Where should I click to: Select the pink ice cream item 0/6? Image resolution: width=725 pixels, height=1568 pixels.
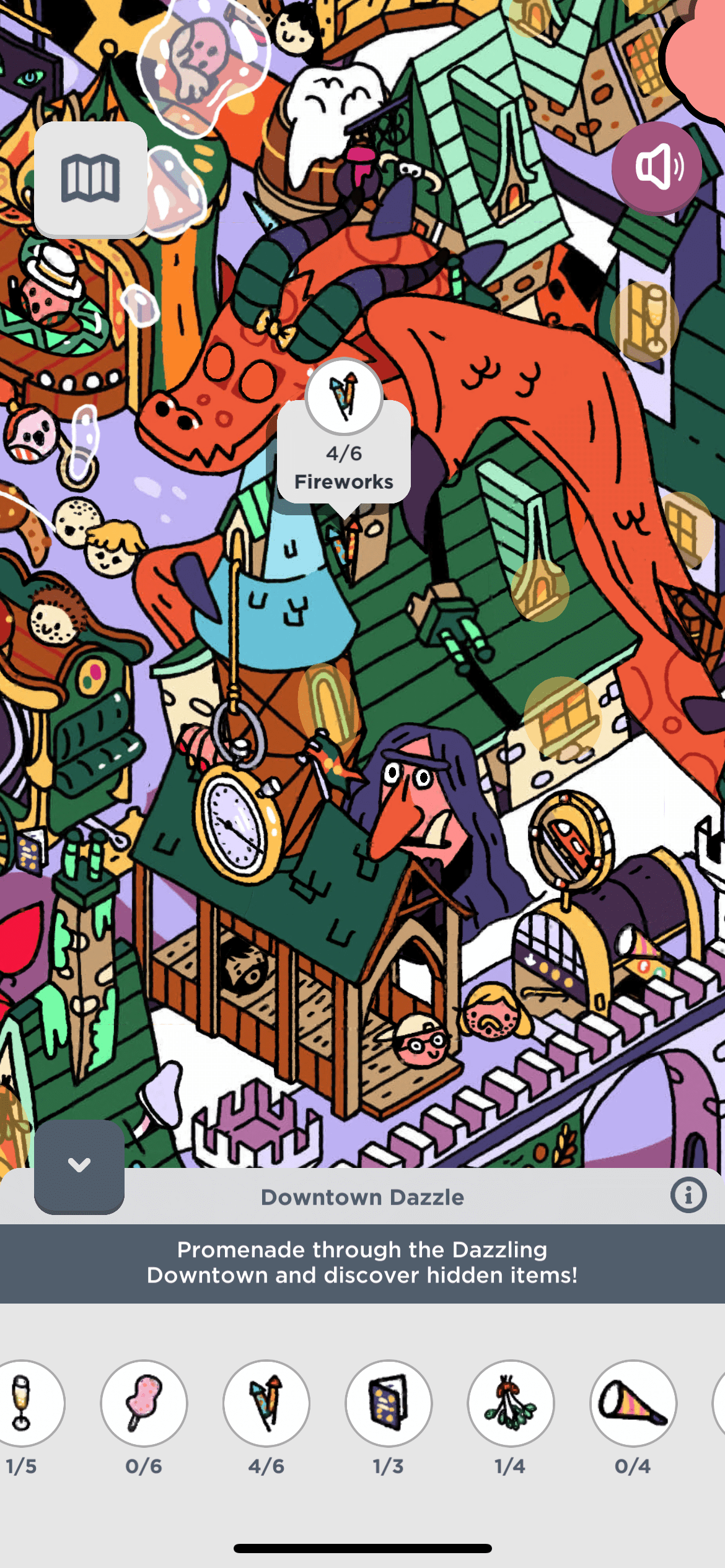(144, 1403)
